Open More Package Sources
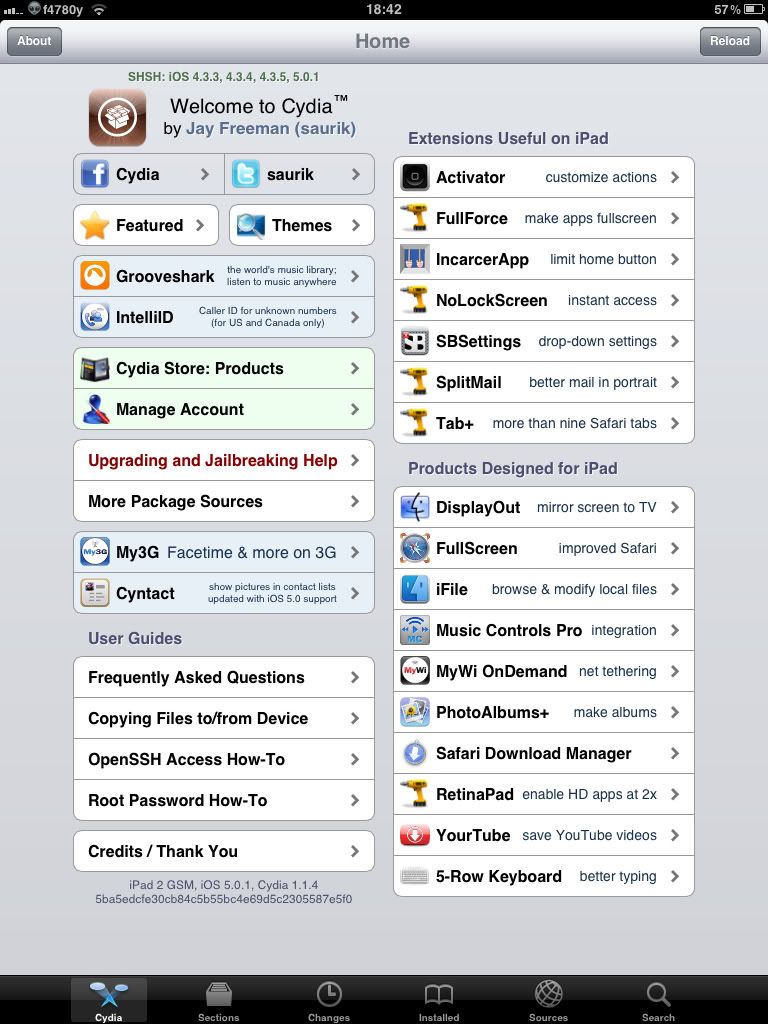 pos(223,501)
